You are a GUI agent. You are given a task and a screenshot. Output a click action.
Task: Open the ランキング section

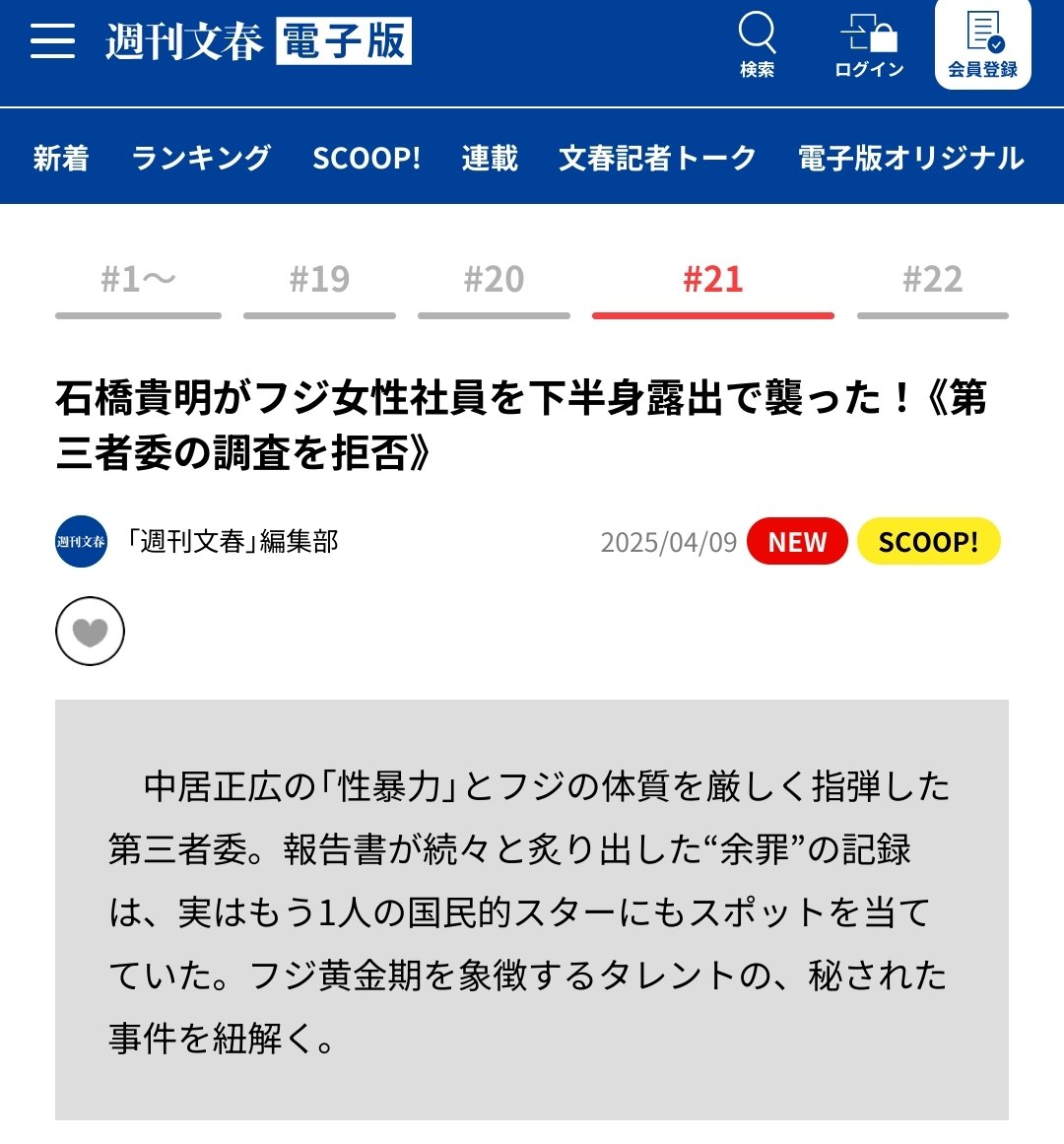201,158
